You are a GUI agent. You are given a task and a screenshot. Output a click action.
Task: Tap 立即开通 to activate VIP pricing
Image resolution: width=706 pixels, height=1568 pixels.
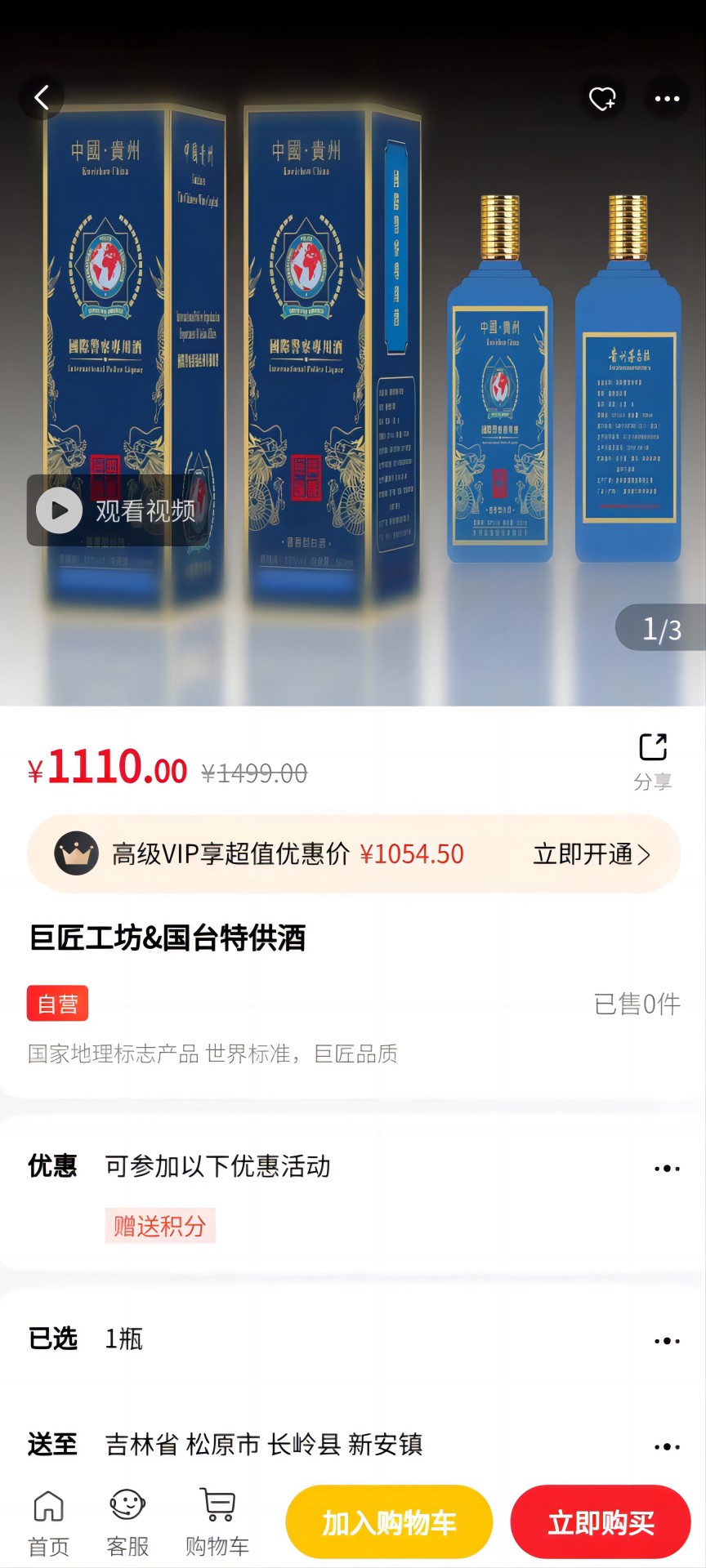[590, 854]
